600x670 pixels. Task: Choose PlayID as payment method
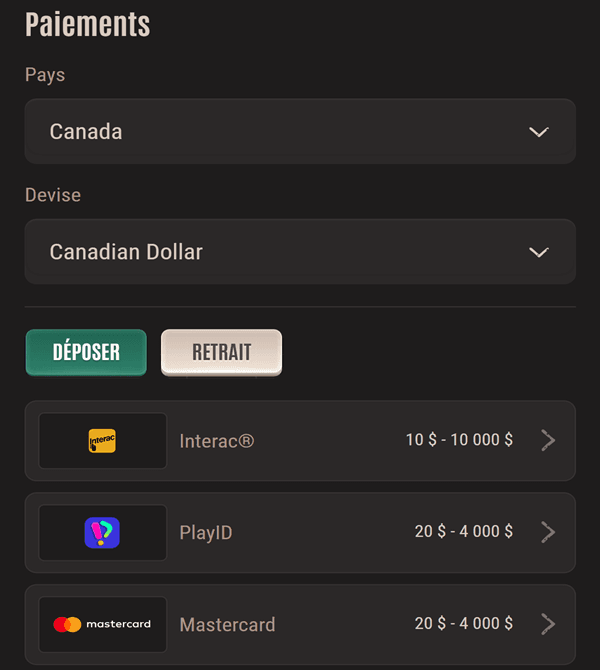299,533
